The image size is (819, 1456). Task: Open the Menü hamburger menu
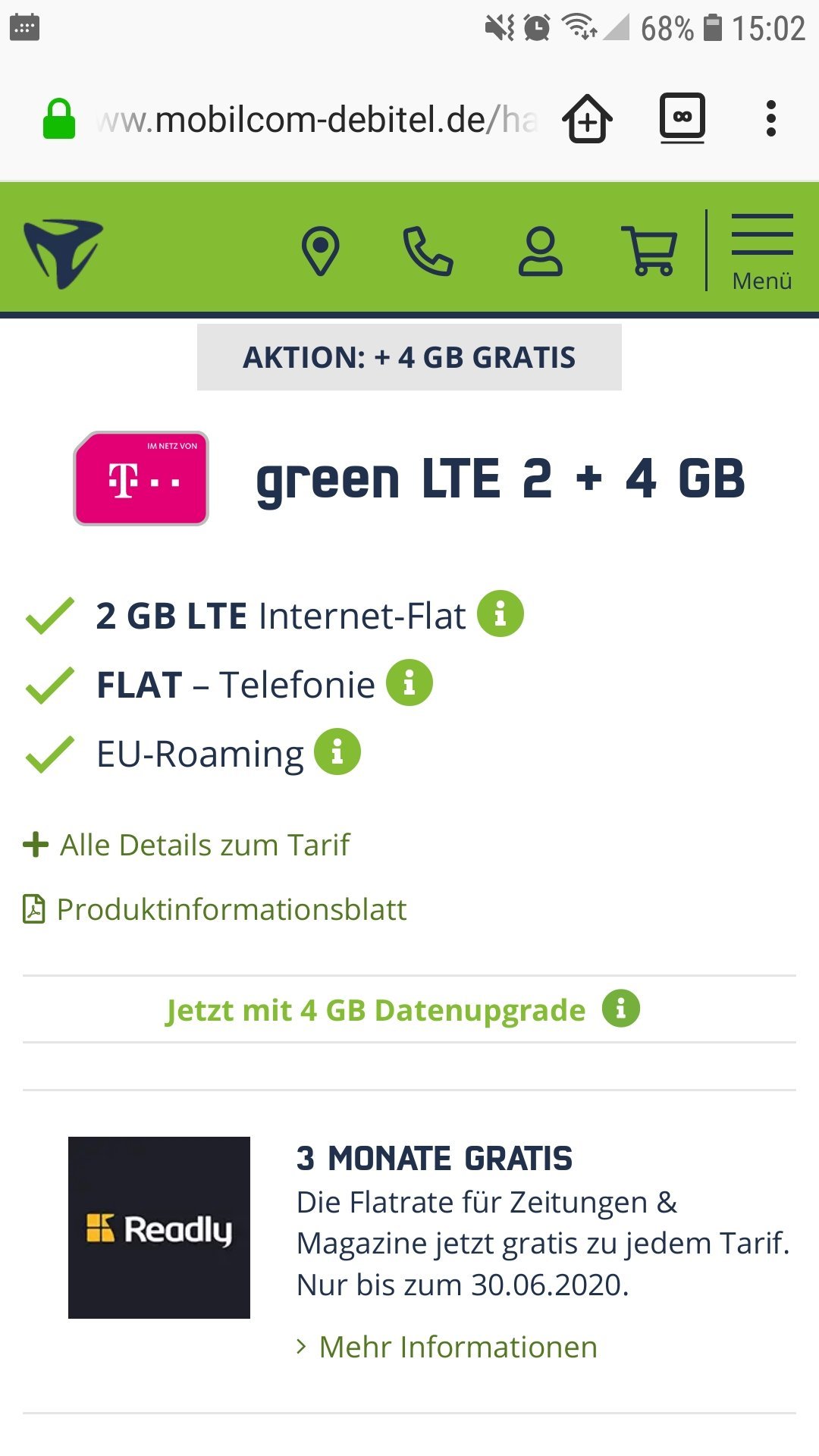click(x=762, y=252)
